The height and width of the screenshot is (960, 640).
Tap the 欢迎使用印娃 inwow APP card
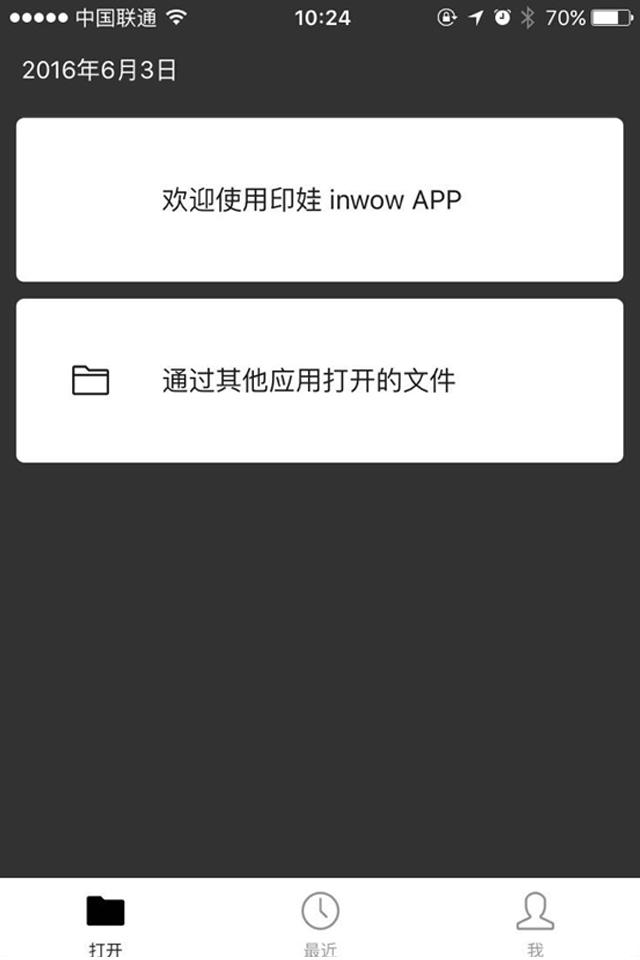[320, 200]
